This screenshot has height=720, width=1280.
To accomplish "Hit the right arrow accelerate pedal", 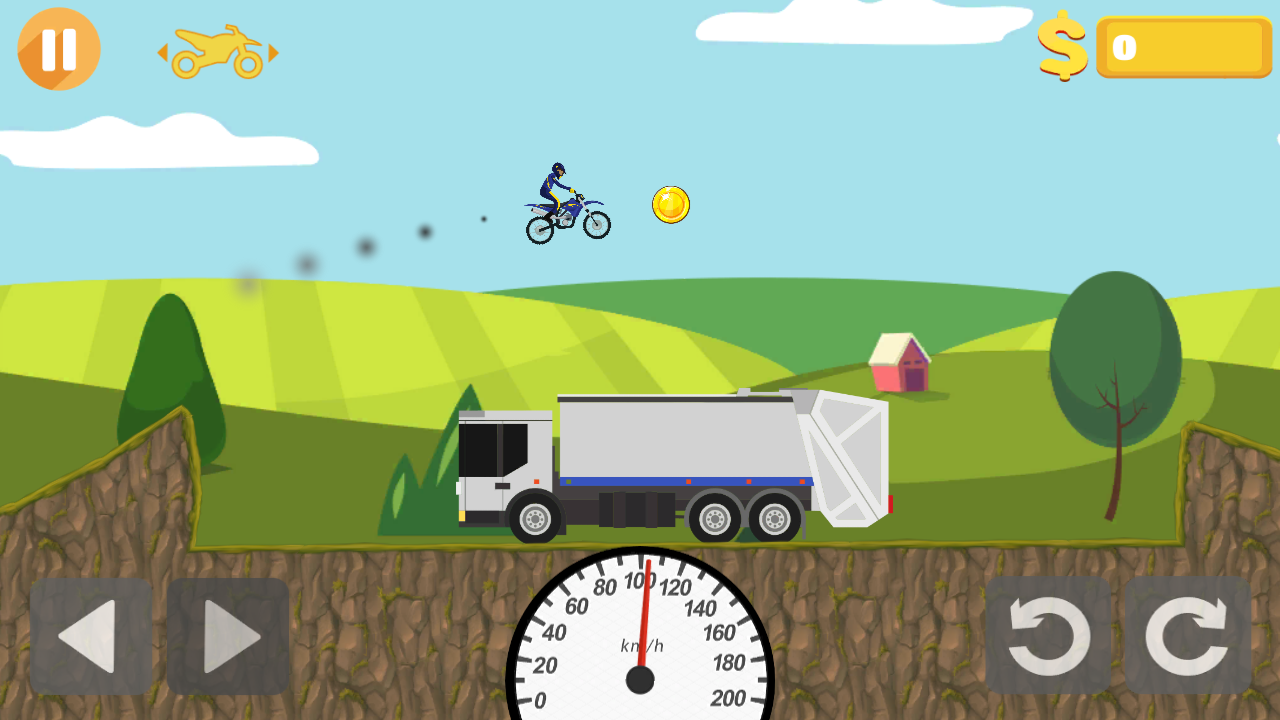I will [x=229, y=636].
